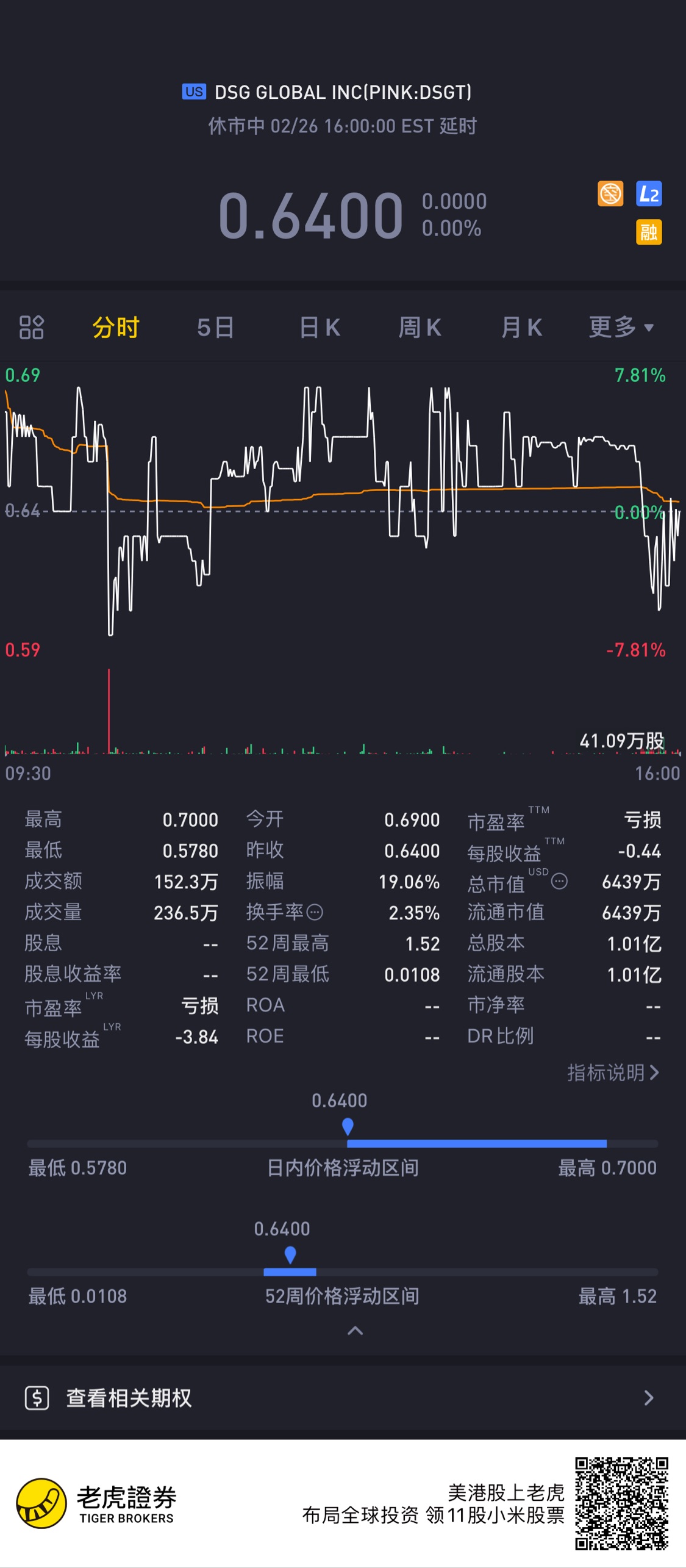686x1568 pixels.
Task: Tap the 融 margin badge
Action: tap(649, 232)
